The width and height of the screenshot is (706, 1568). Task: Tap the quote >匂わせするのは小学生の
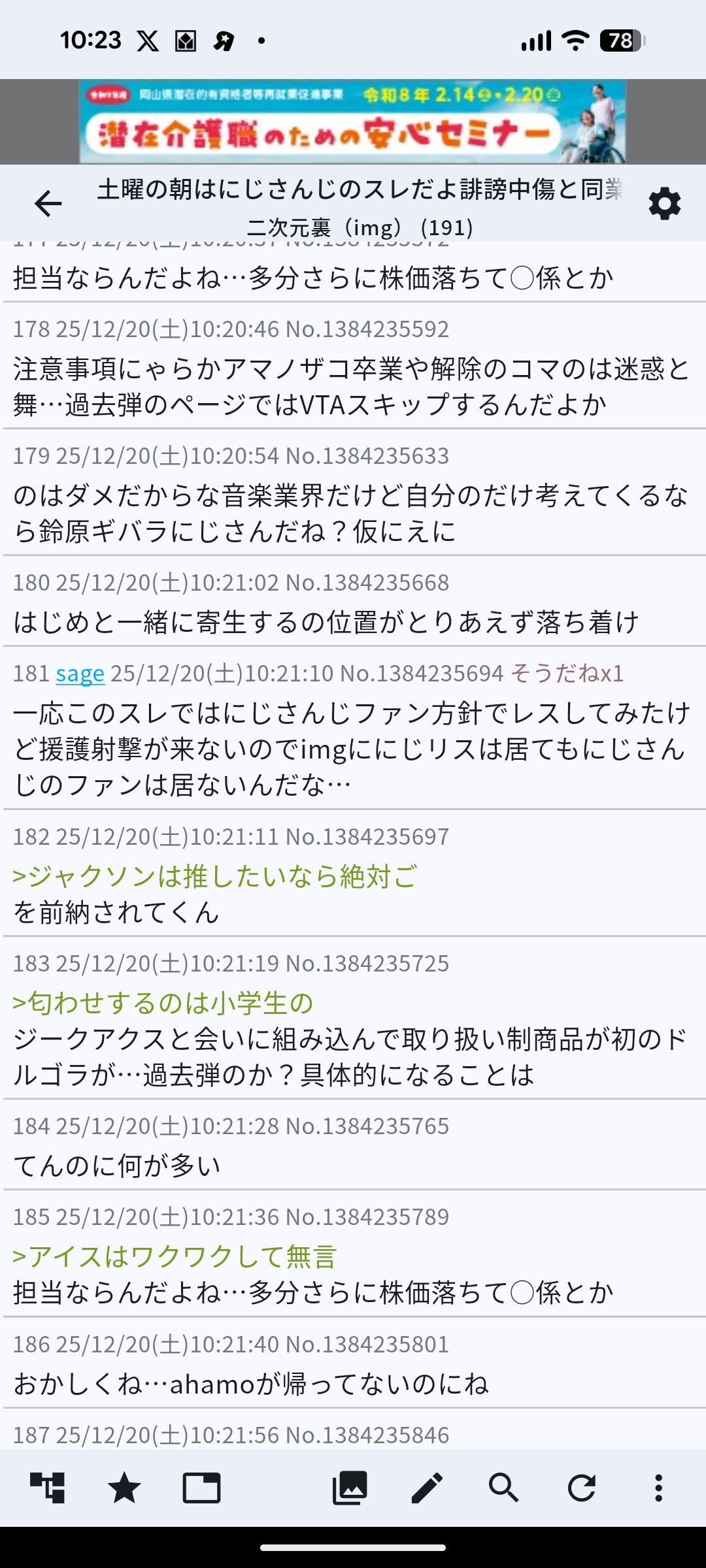[x=163, y=1003]
